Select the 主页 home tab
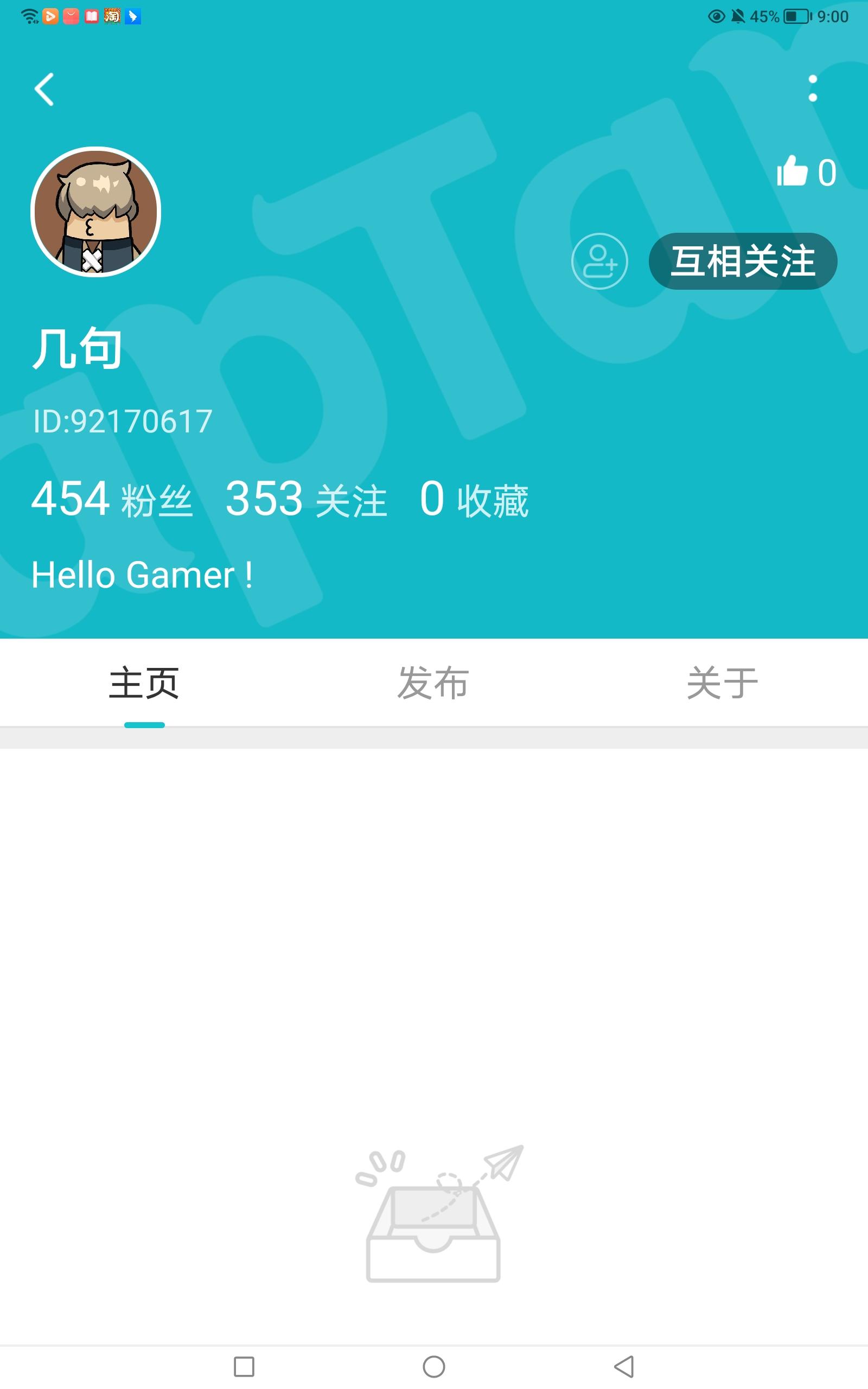The width and height of the screenshot is (868, 1389). click(144, 683)
